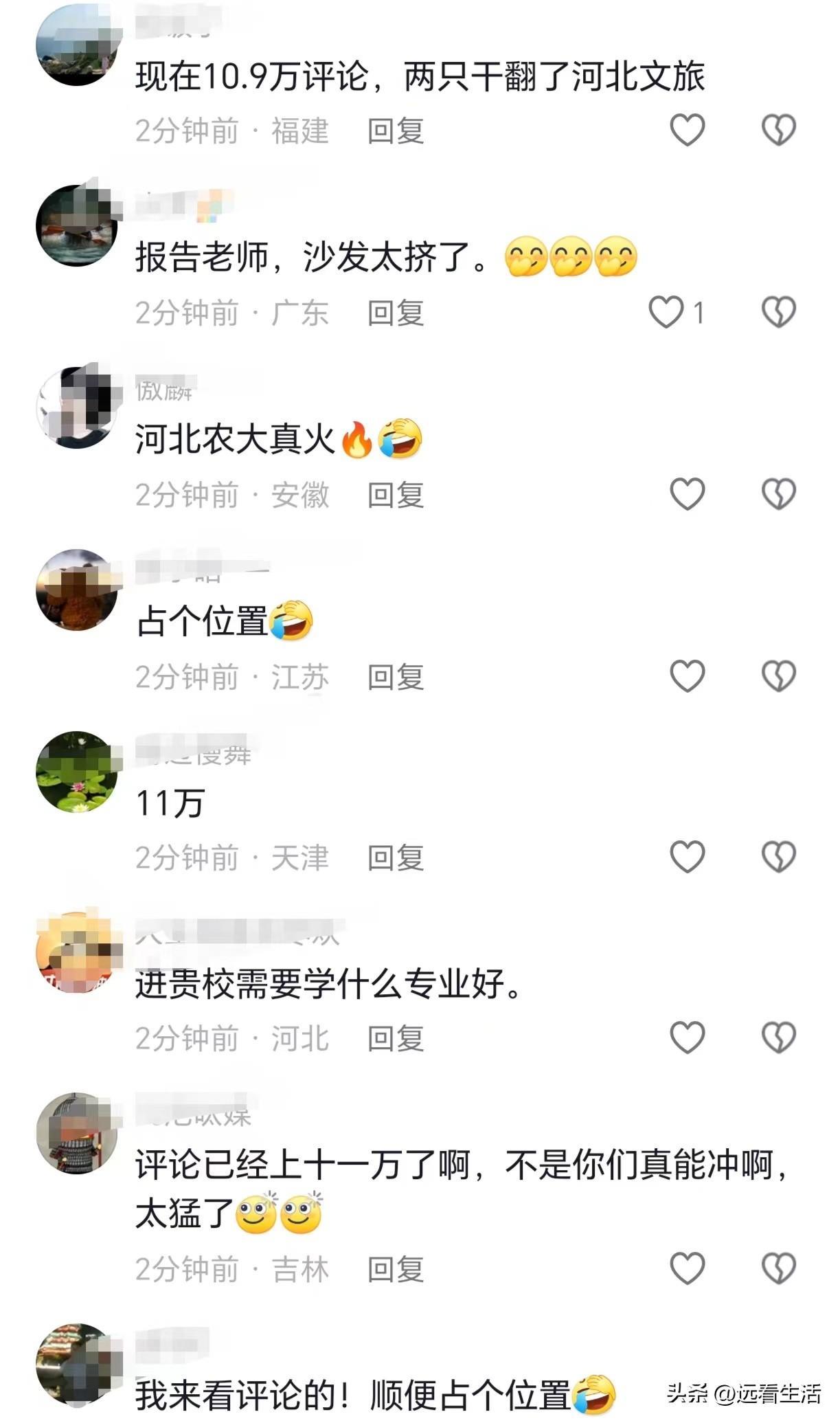
Task: Like the comment 报告老师，沙发太挤了
Action: coord(666,312)
